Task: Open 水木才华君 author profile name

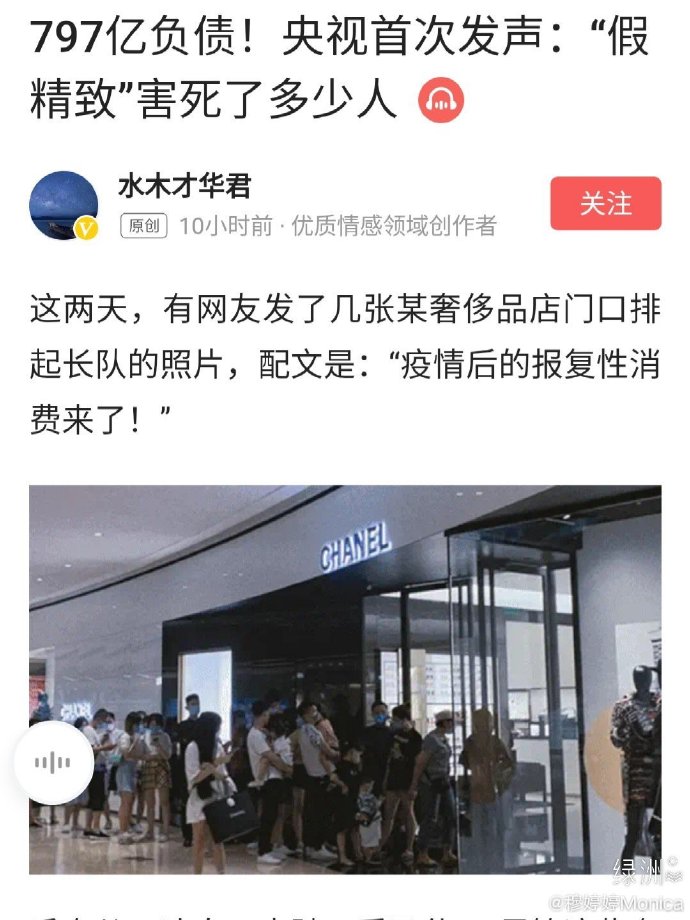Action: [184, 185]
